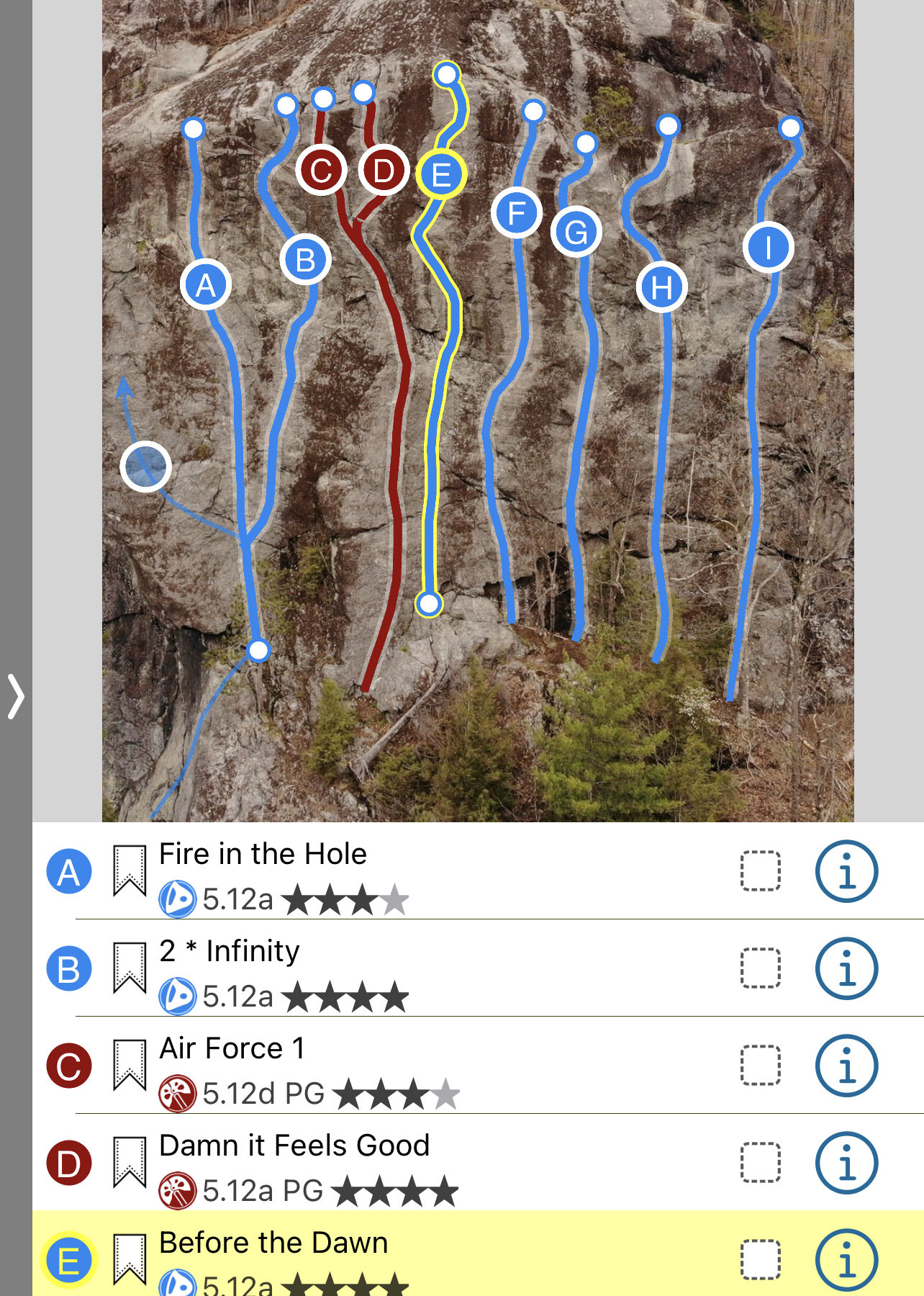Tap route marker G on the topo
Screen dimensions: 924x1296
[576, 232]
